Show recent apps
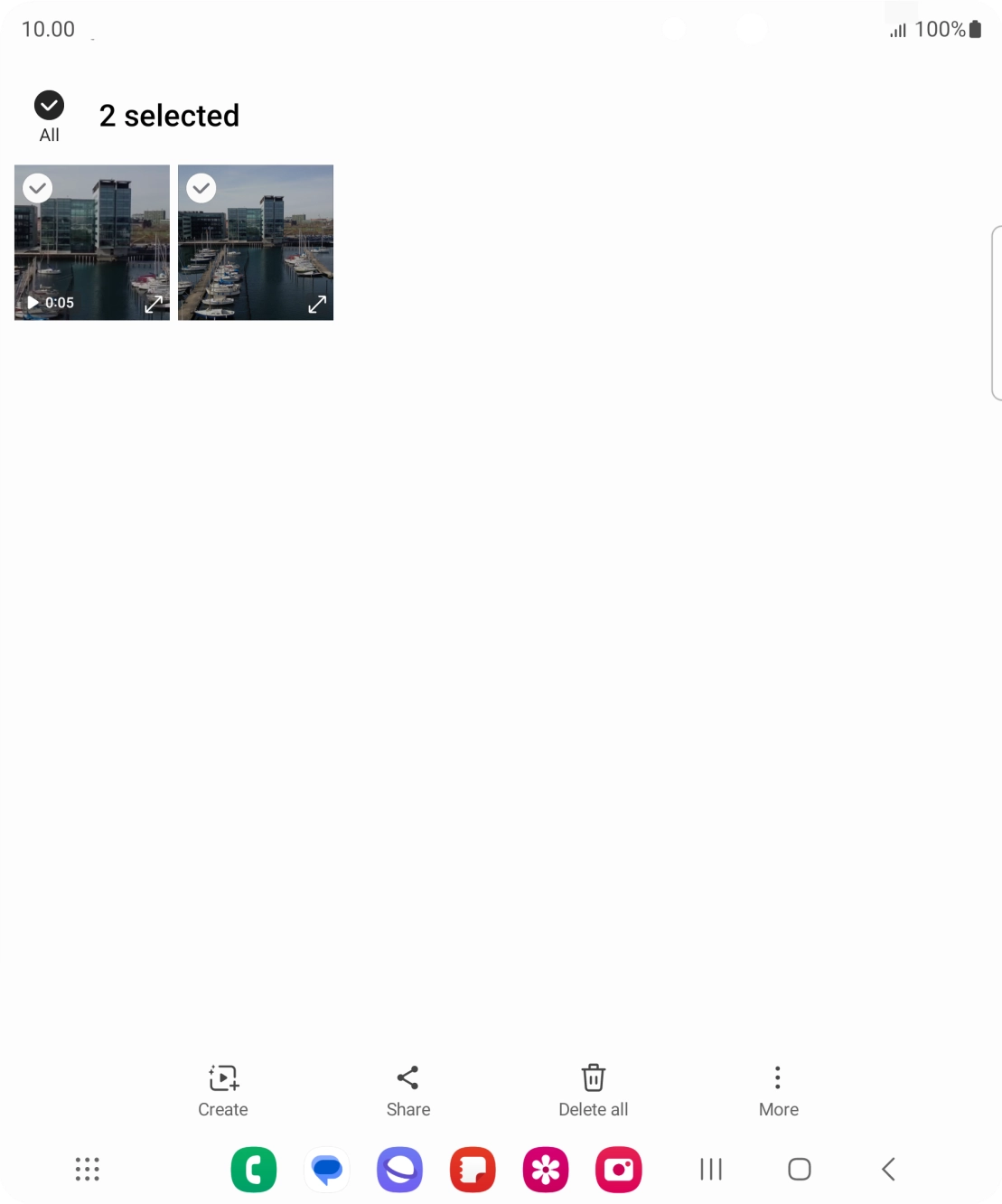1002x1204 pixels. [711, 1169]
